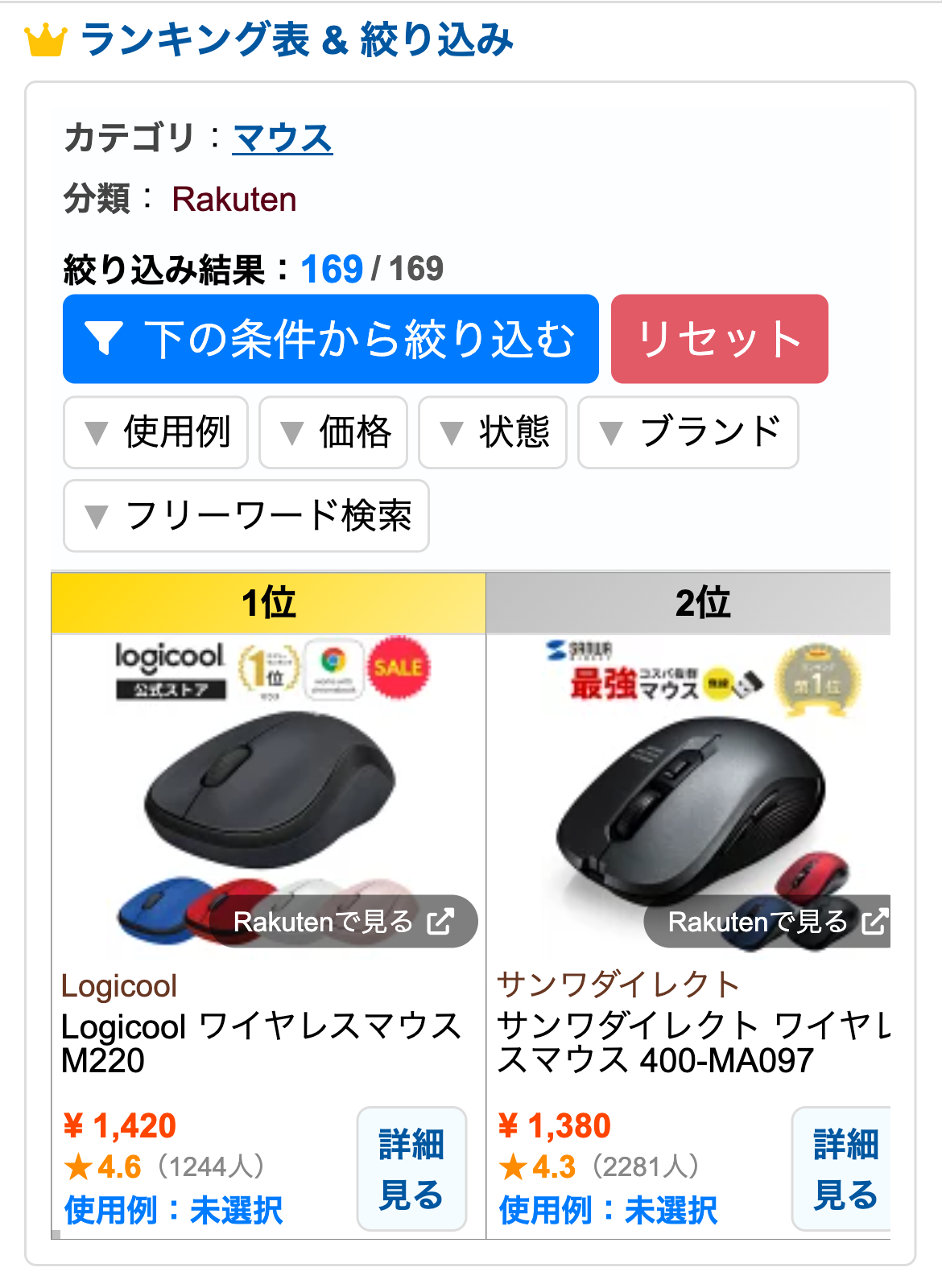Expand the 価格 filter
This screenshot has height=1288, width=942.
(x=333, y=432)
